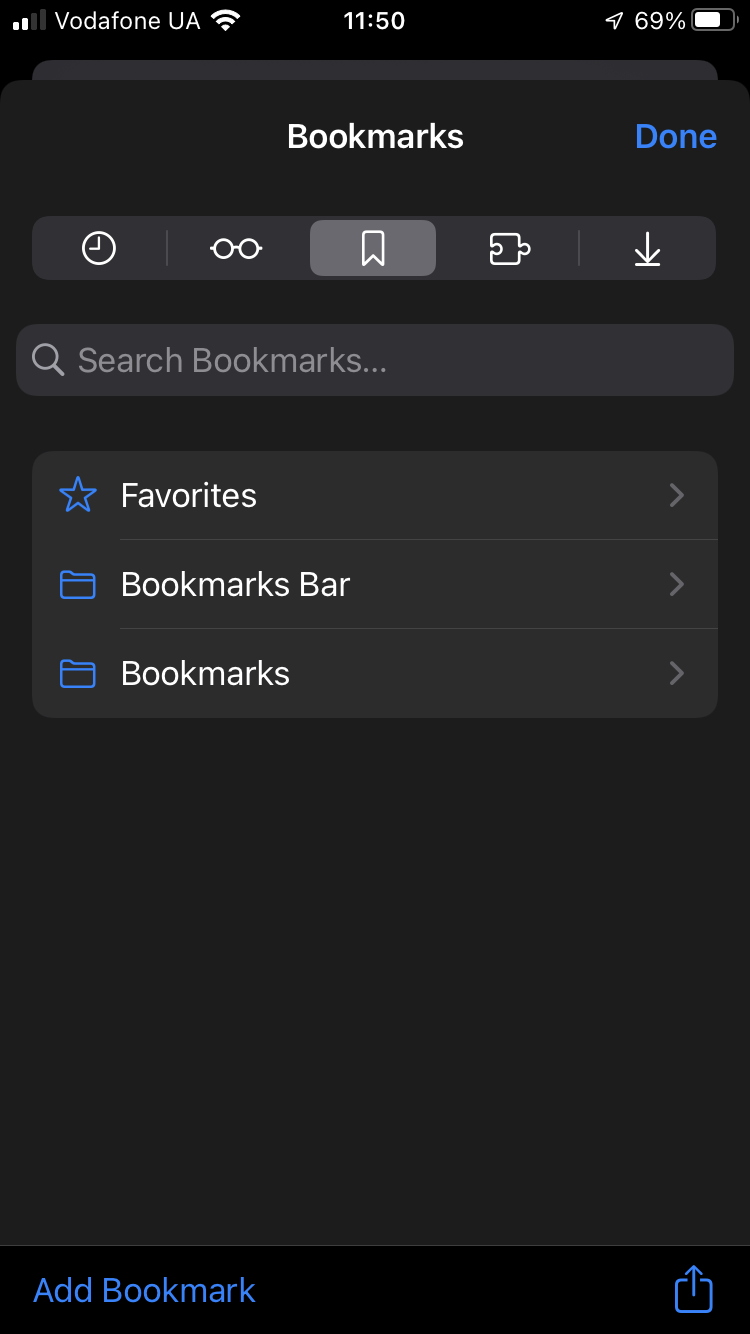Select the bookmark tab in the segmented control
Viewport: 750px width, 1334px height.
pos(372,248)
